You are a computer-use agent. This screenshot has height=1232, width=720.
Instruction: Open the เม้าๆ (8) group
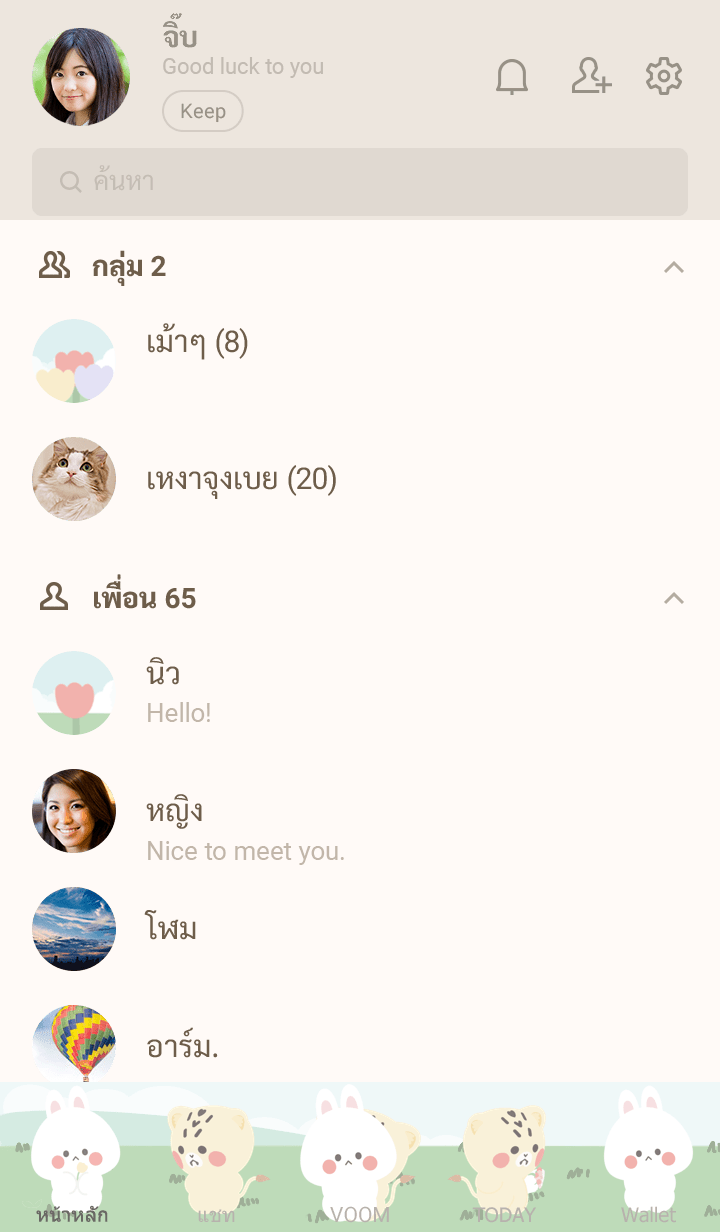point(197,344)
